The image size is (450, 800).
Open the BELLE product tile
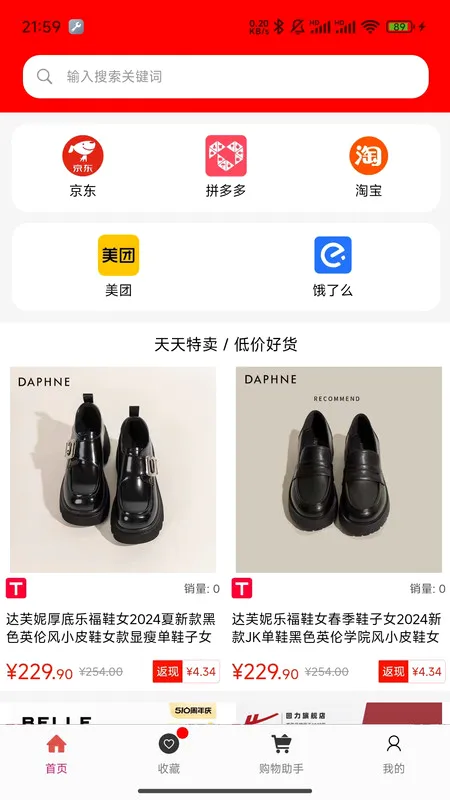pos(113,713)
